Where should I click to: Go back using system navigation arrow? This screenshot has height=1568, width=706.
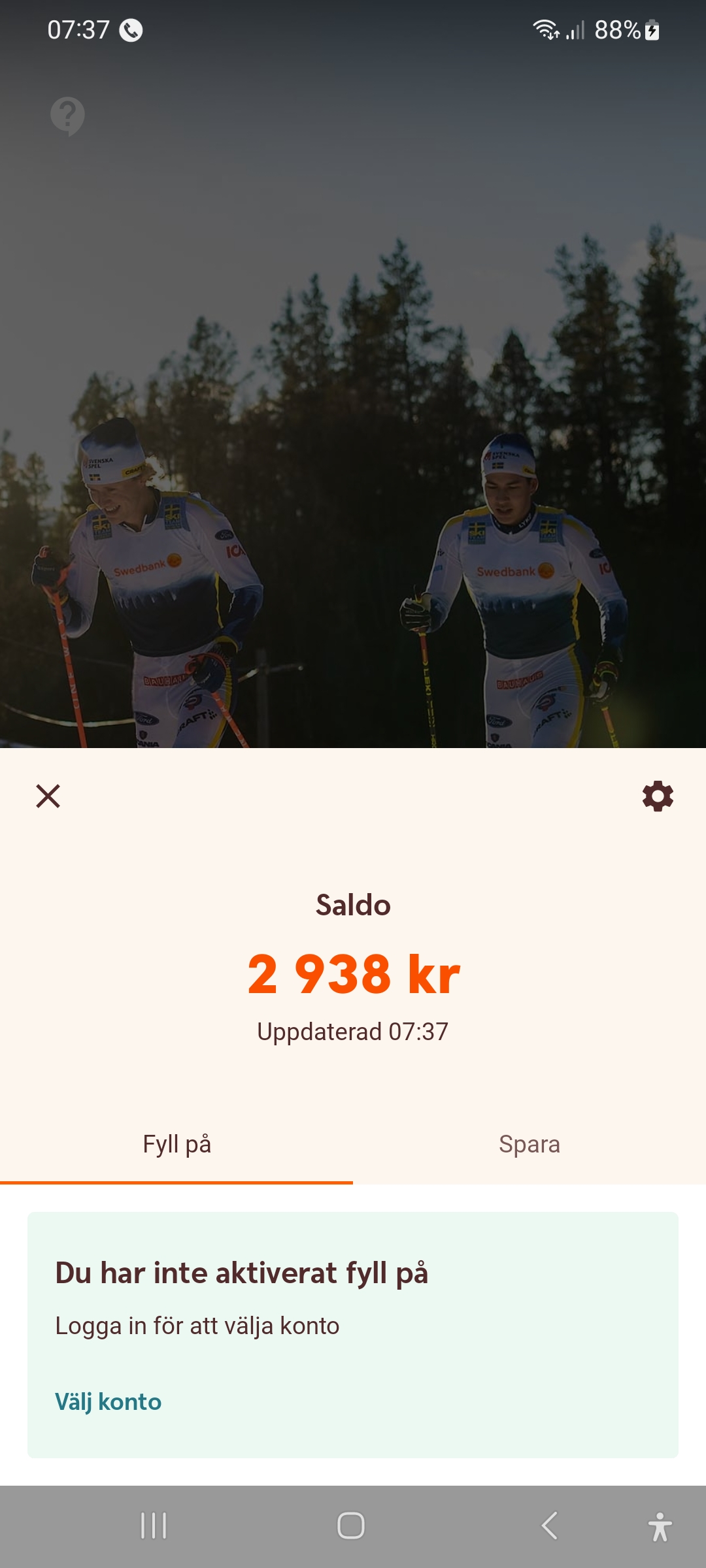(x=550, y=1526)
